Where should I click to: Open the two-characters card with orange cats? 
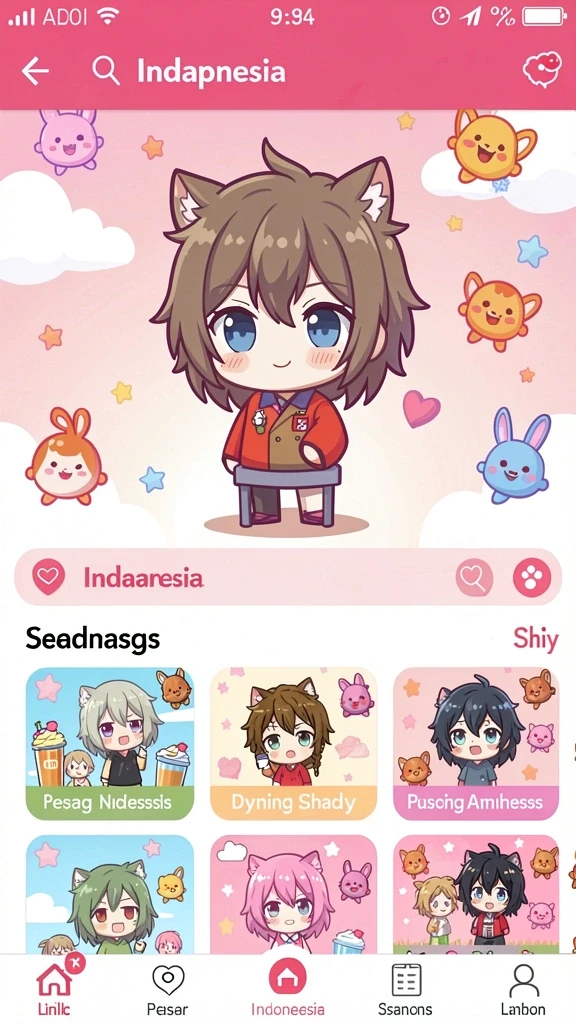click(x=476, y=894)
